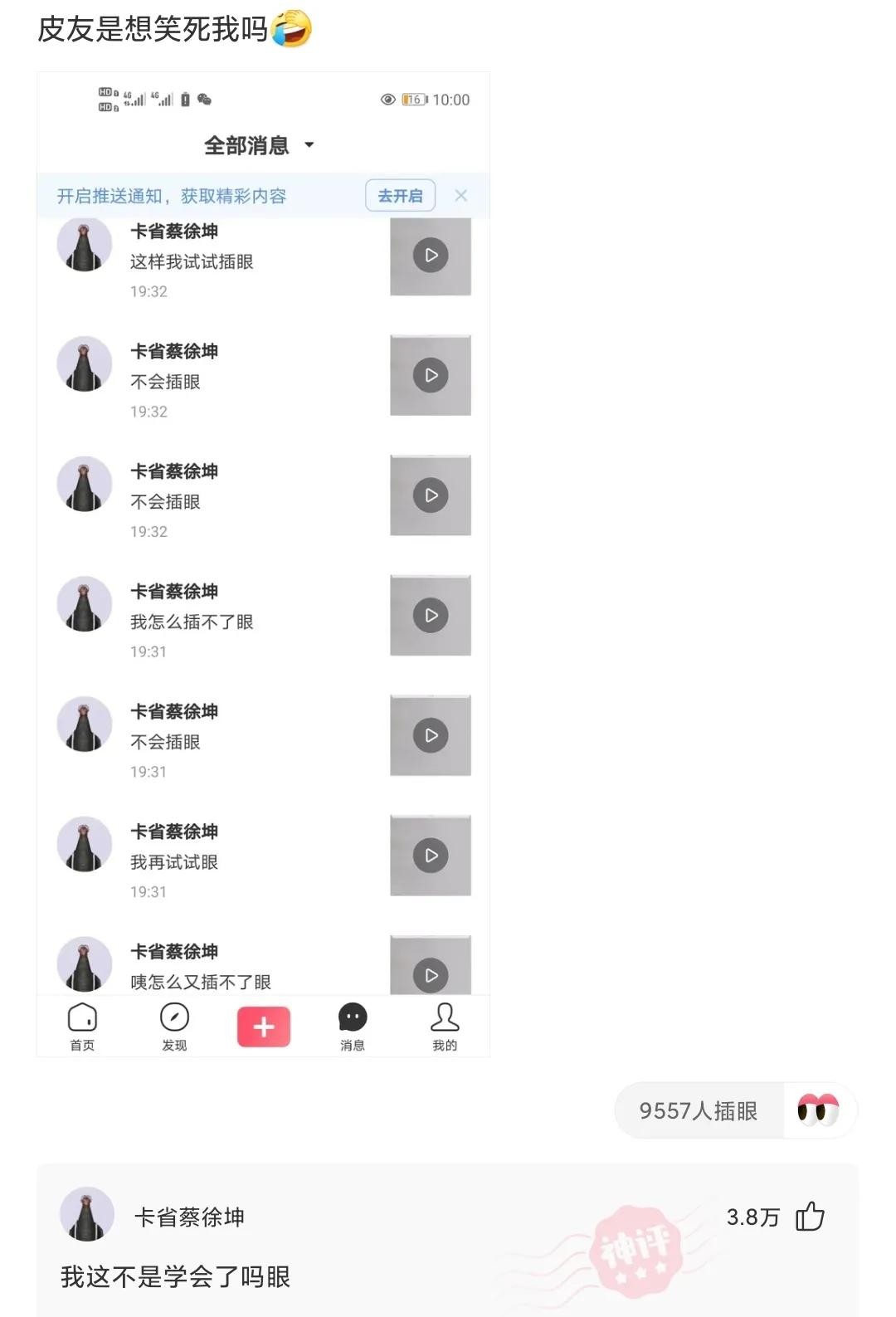Open 卡省蔡徐坤's avatar in the top message

83,242
